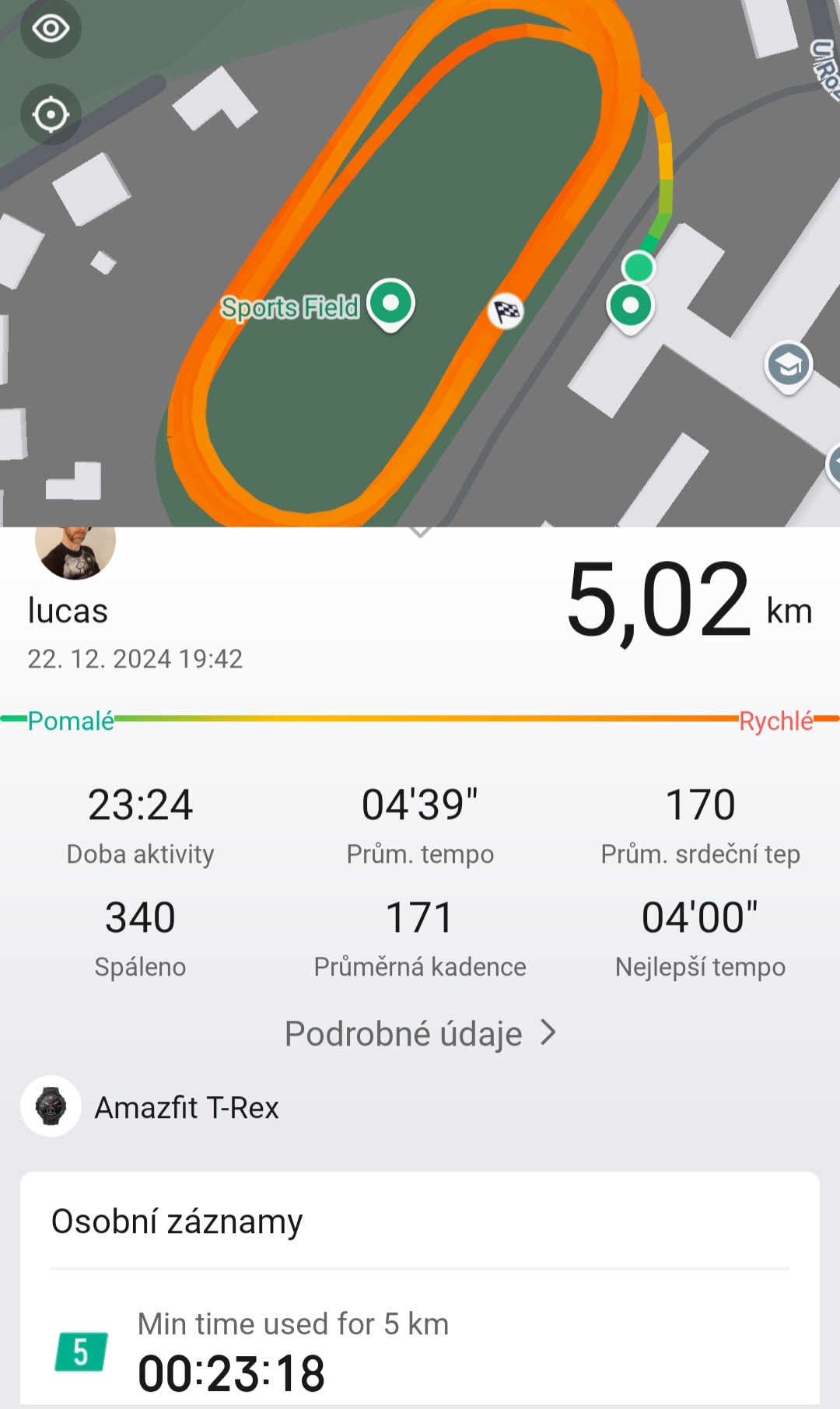Collapse the map with the down chevron
Viewport: 840px width, 1409px height.
(420, 532)
